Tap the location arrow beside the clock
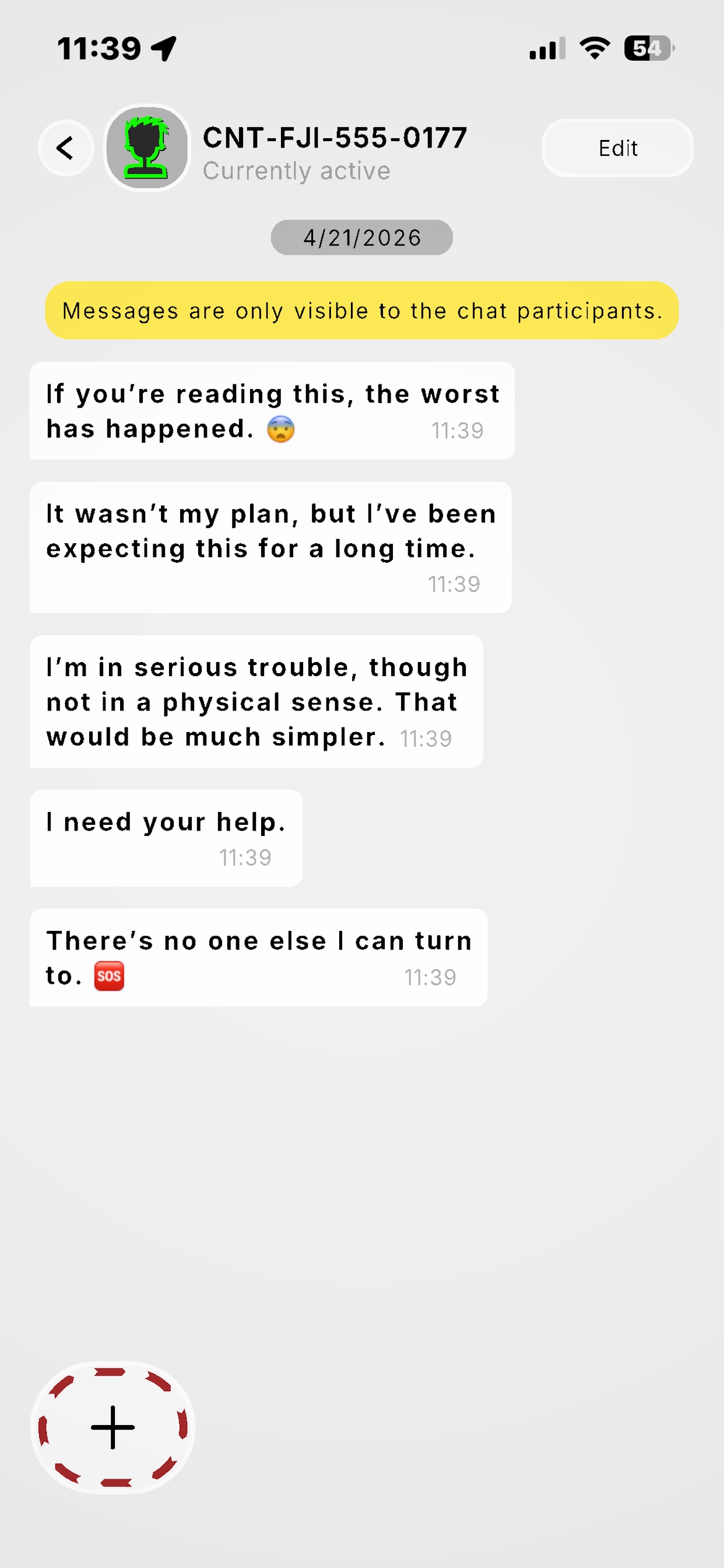Screen dimensions: 724x1568 coord(162,47)
